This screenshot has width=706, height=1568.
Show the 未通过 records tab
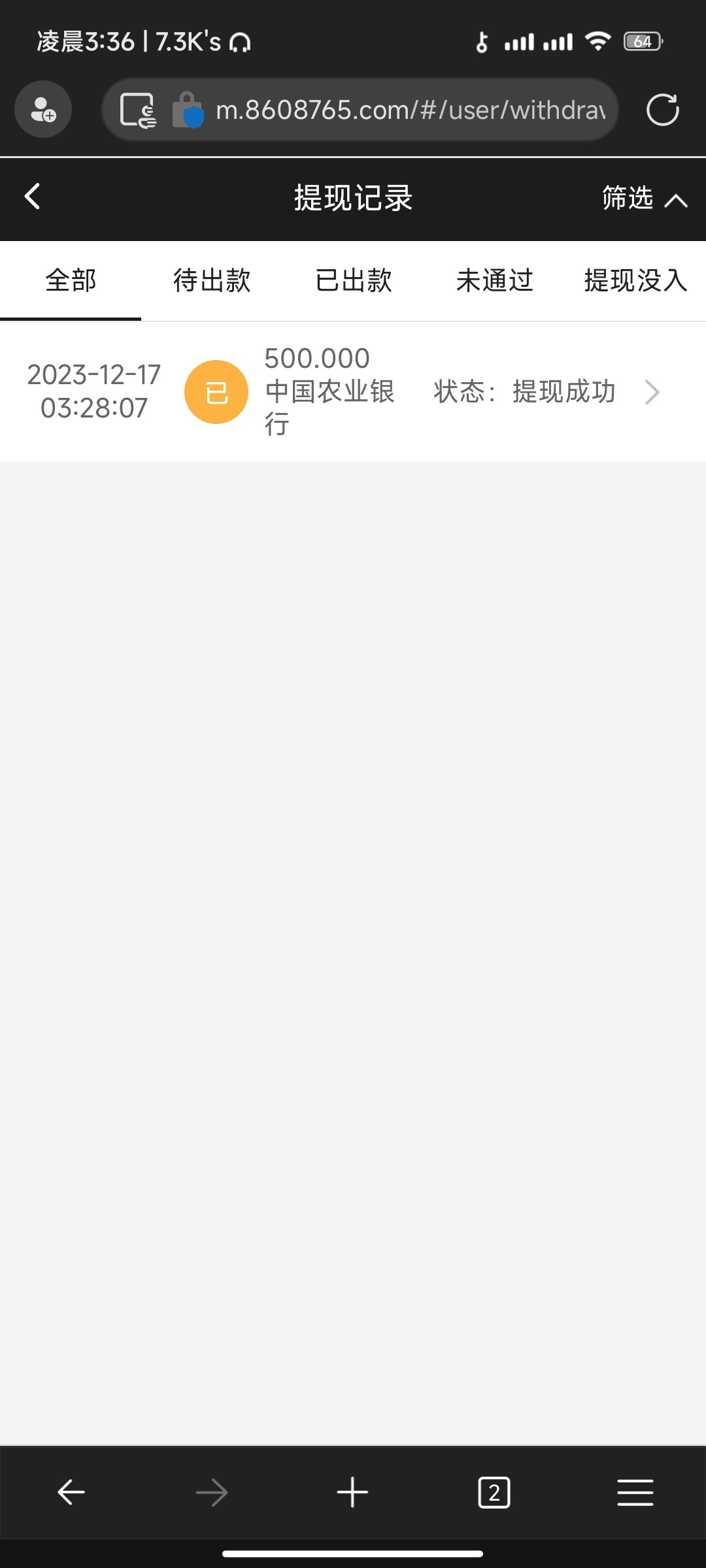pyautogui.click(x=494, y=281)
